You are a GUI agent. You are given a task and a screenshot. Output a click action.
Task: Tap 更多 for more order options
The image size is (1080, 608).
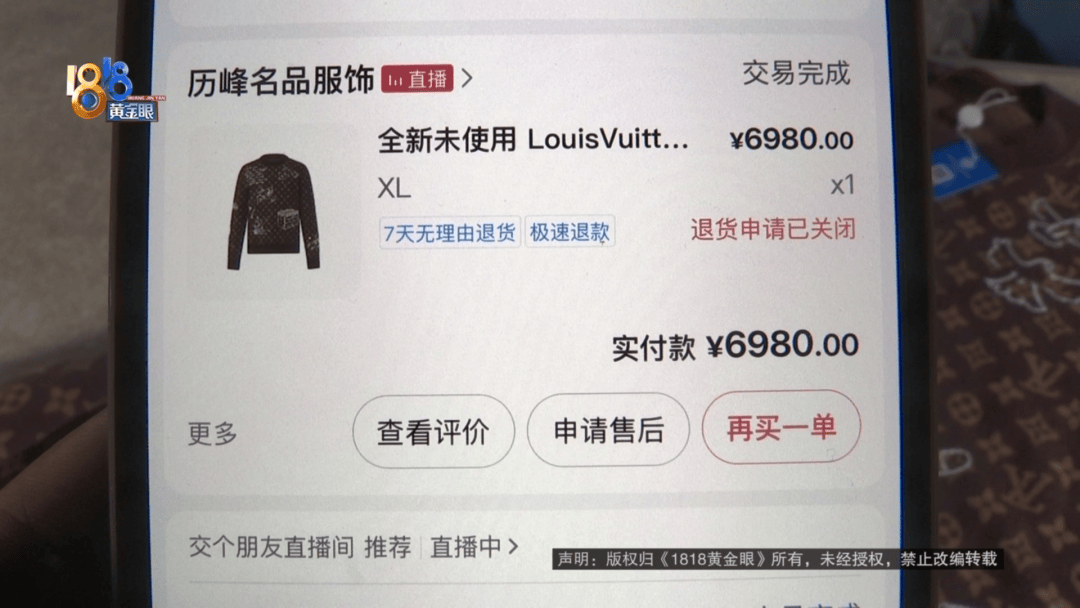tap(212, 434)
